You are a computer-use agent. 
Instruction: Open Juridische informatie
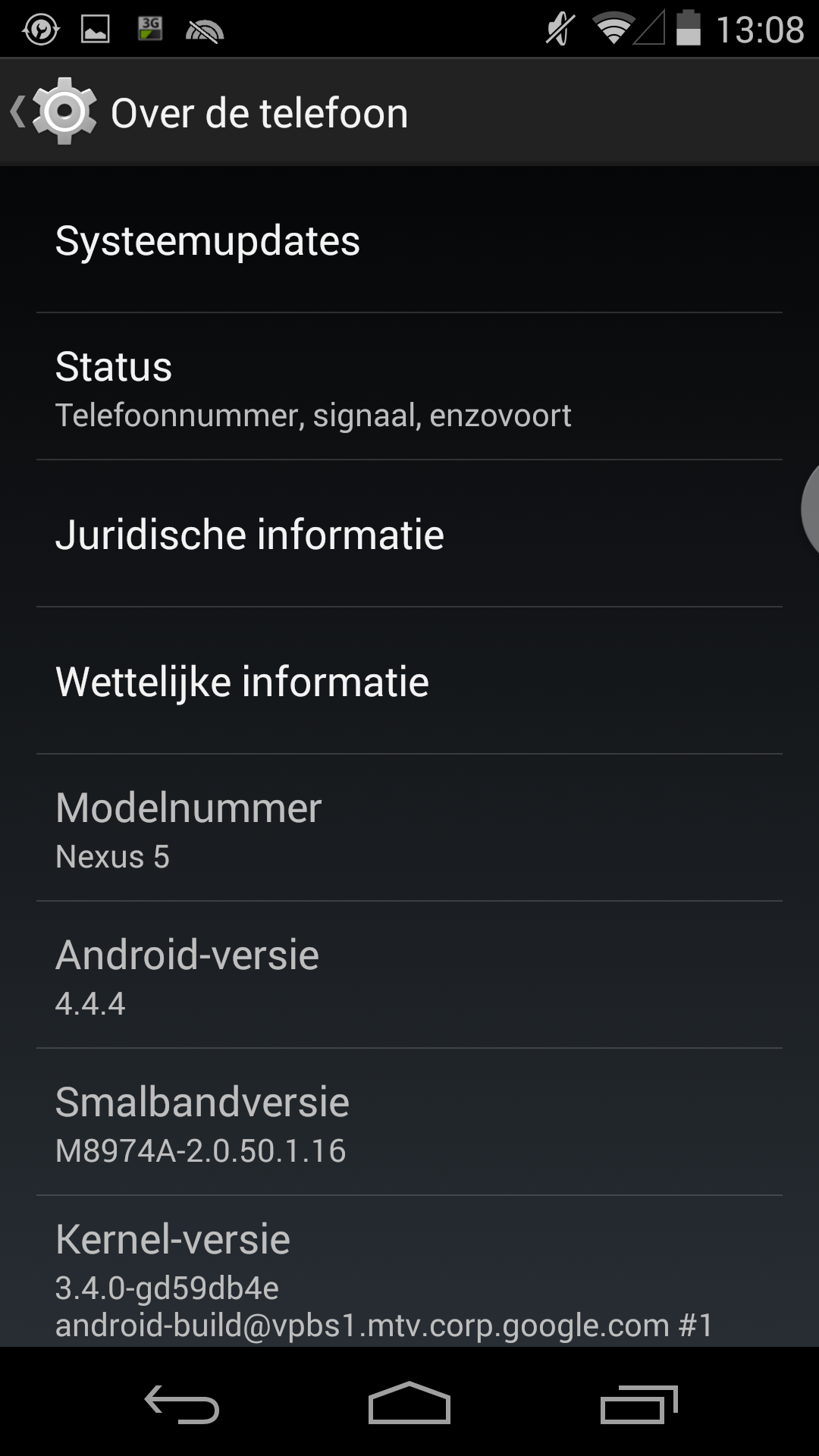[409, 534]
